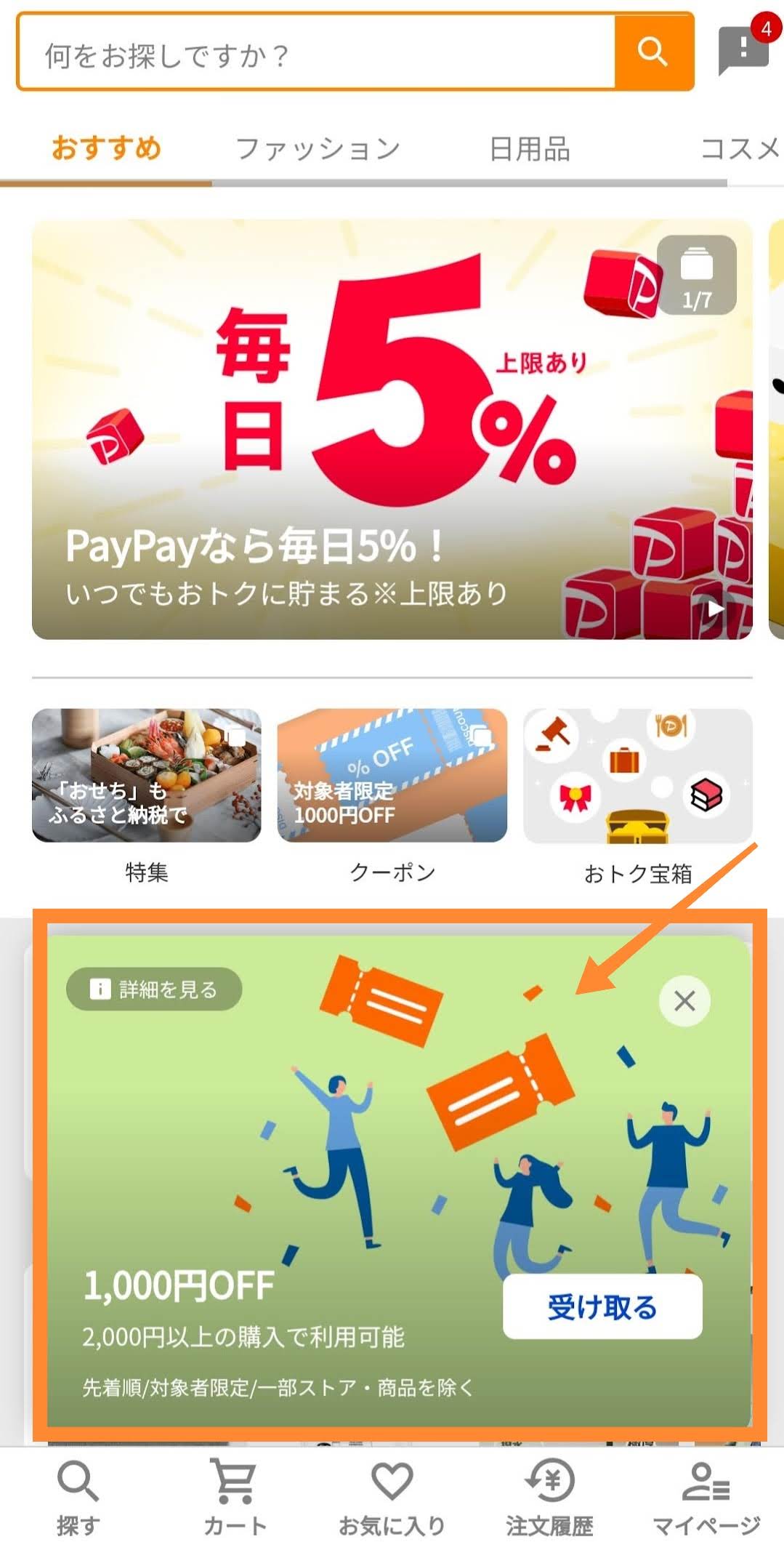
Task: Open the おトク宝箱 tile
Action: pyautogui.click(x=637, y=776)
